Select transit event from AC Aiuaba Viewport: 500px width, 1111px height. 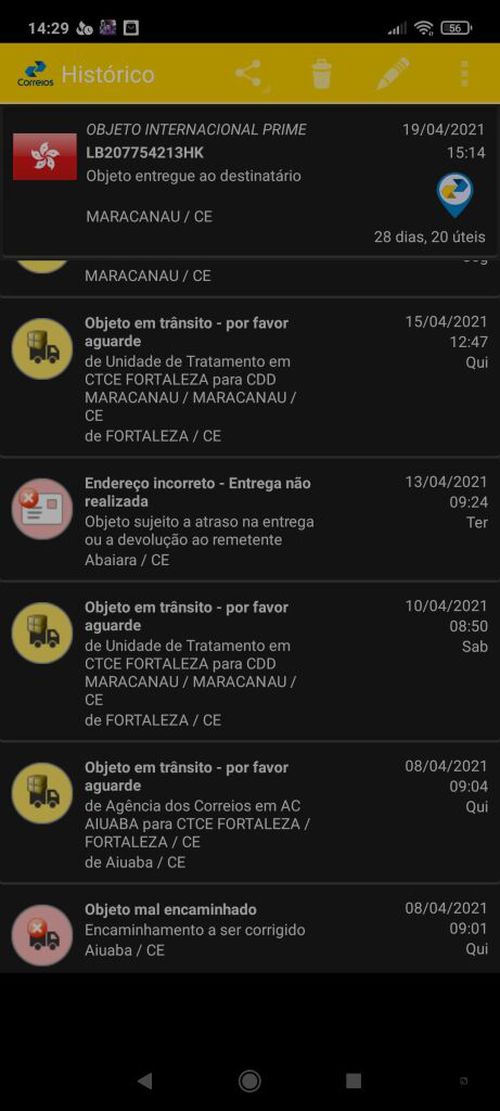pyautogui.click(x=250, y=813)
